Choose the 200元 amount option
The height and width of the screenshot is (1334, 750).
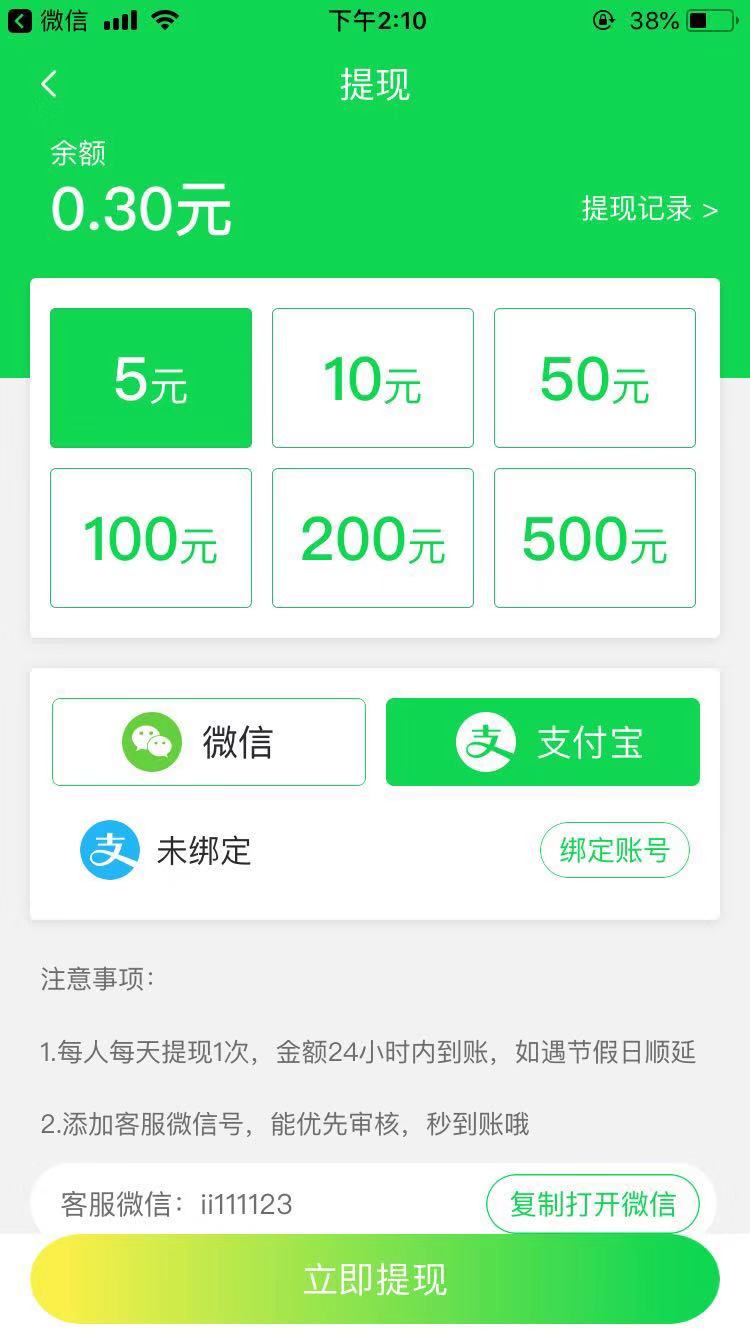[373, 538]
